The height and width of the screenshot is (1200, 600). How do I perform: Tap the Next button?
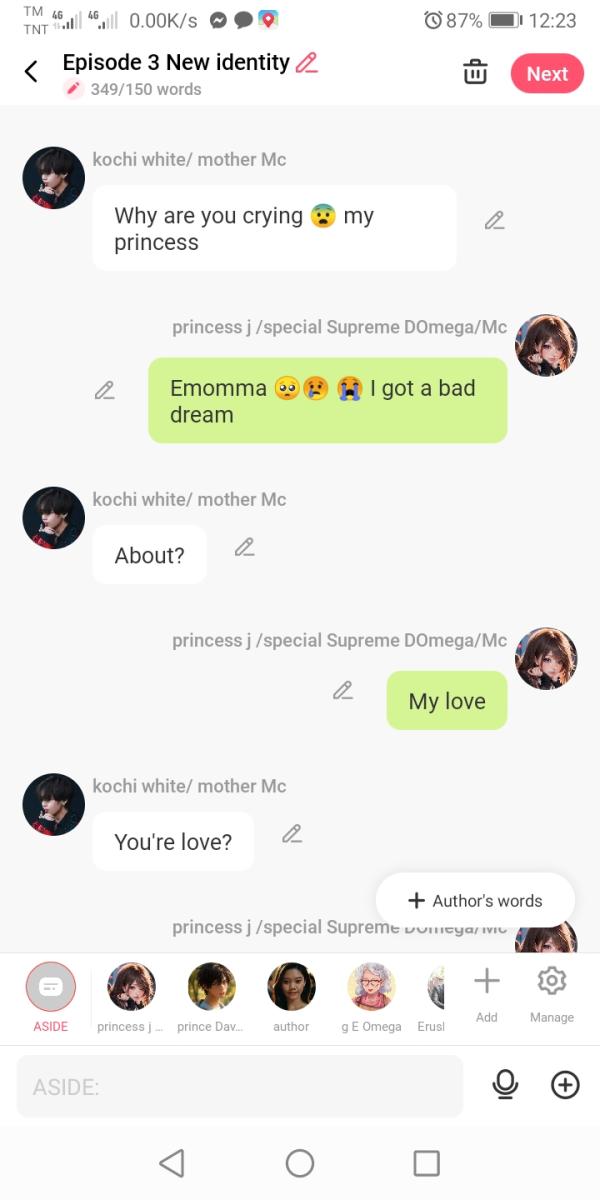547,74
